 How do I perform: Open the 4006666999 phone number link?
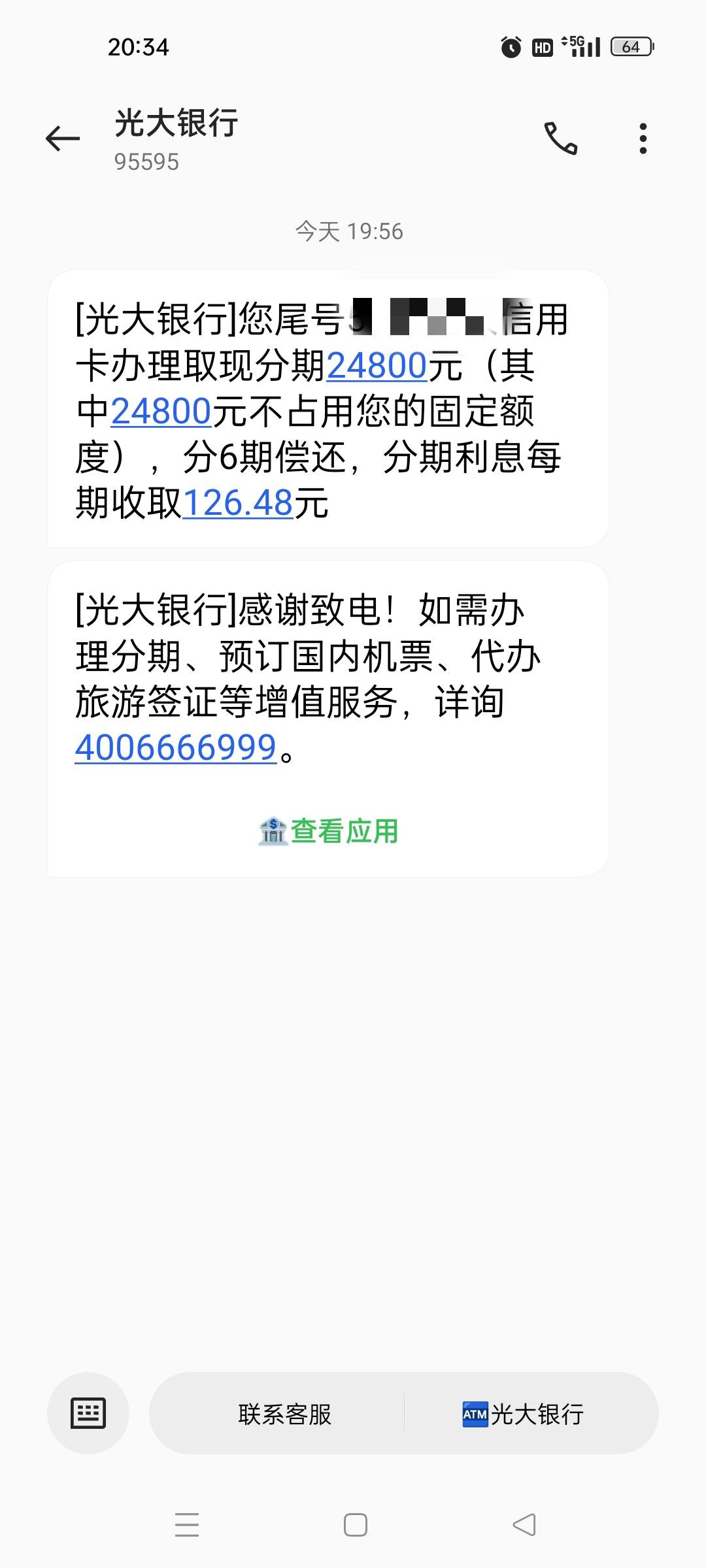(176, 747)
